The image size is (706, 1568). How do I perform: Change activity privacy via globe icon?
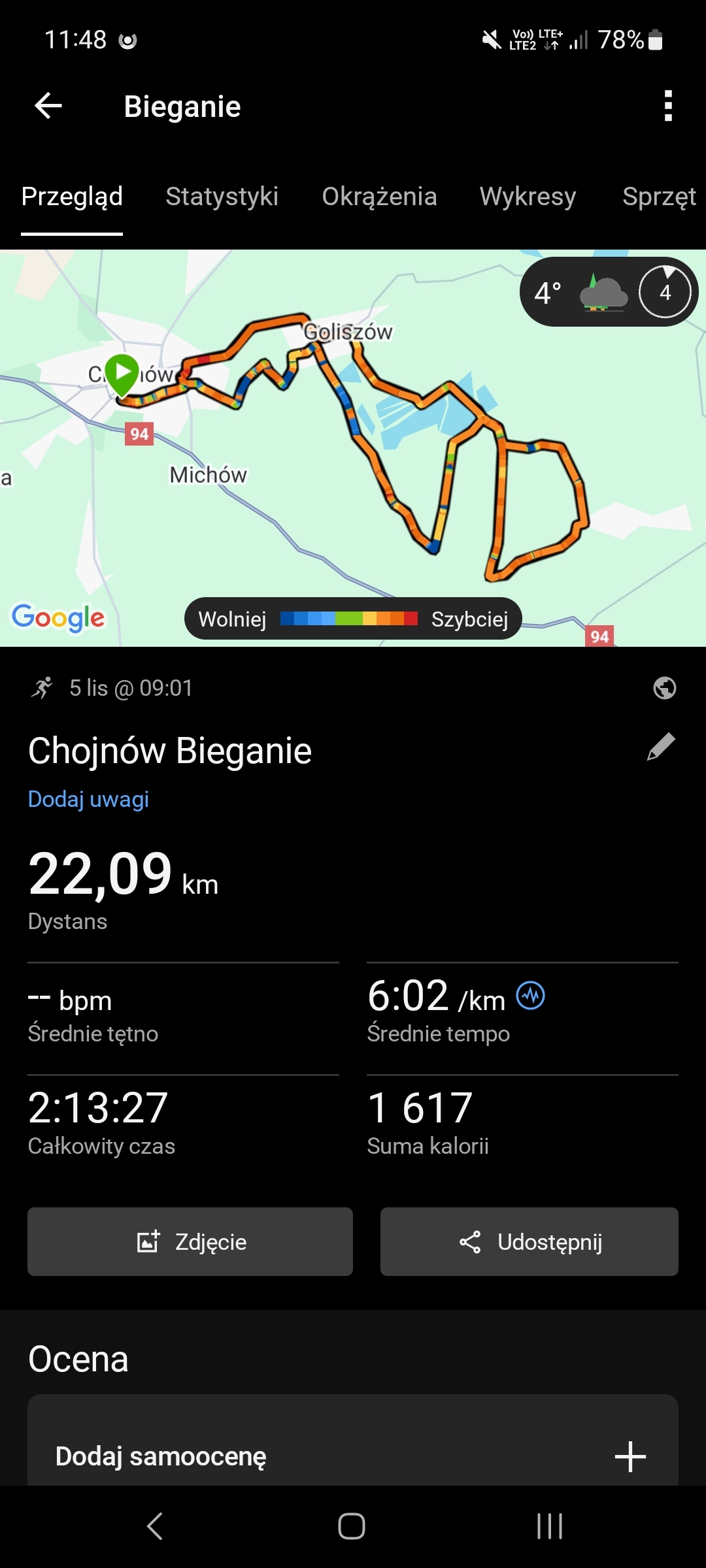[664, 688]
